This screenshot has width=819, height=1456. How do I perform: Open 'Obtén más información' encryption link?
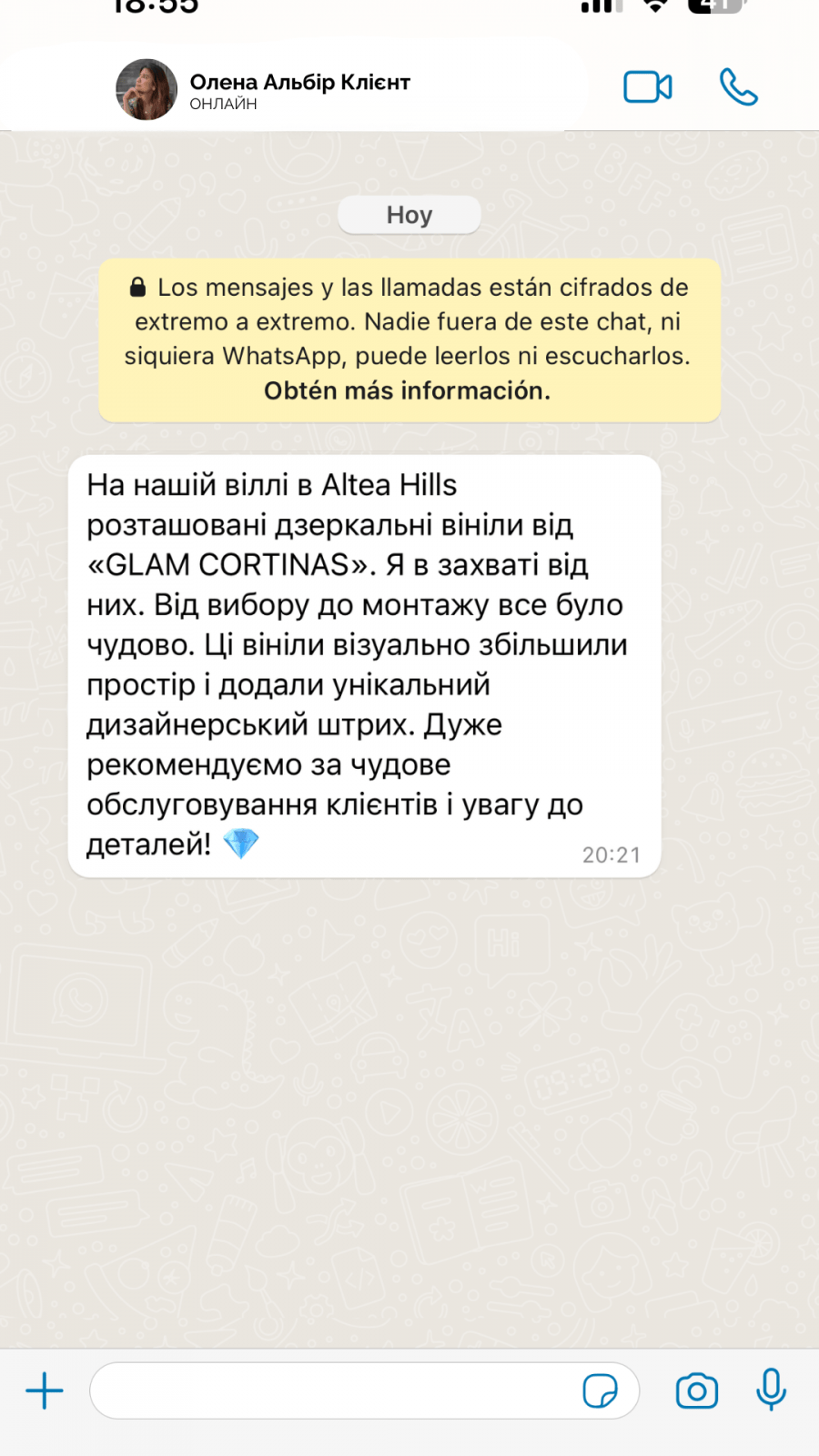coord(408,391)
